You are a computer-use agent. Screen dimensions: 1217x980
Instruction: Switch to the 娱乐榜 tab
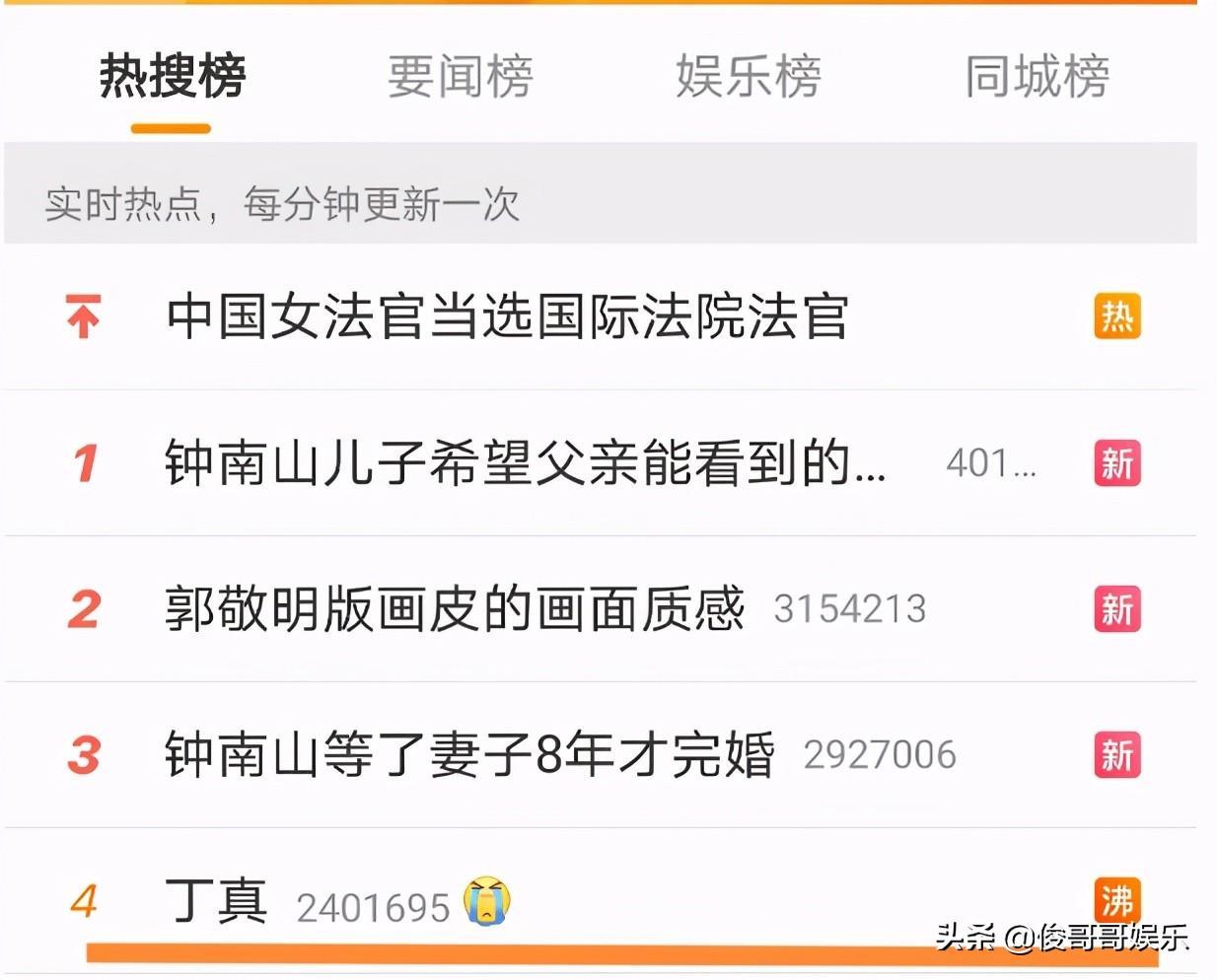tap(748, 77)
